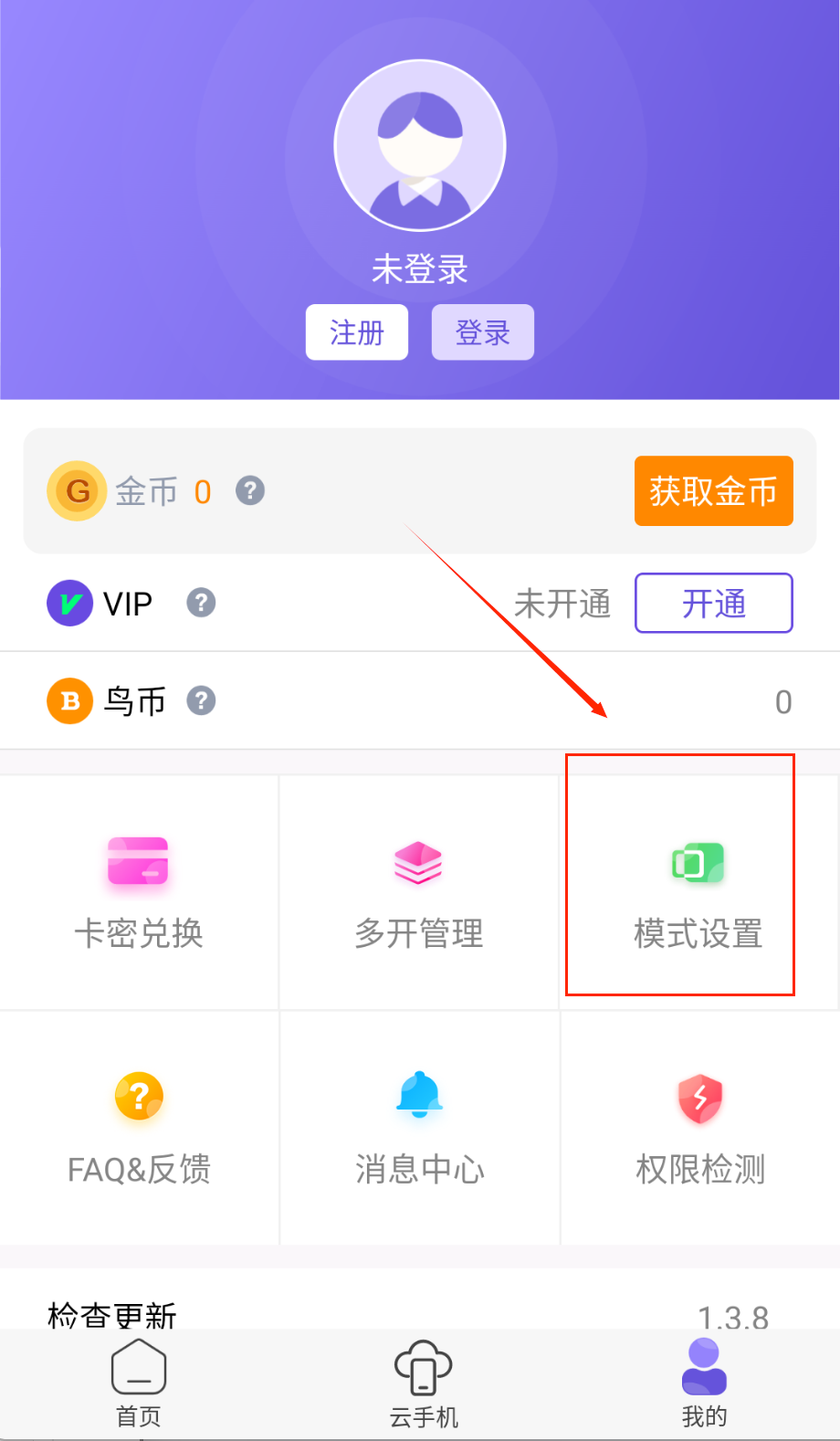
Task: Open 多开管理 multi-instance management
Action: click(x=419, y=893)
